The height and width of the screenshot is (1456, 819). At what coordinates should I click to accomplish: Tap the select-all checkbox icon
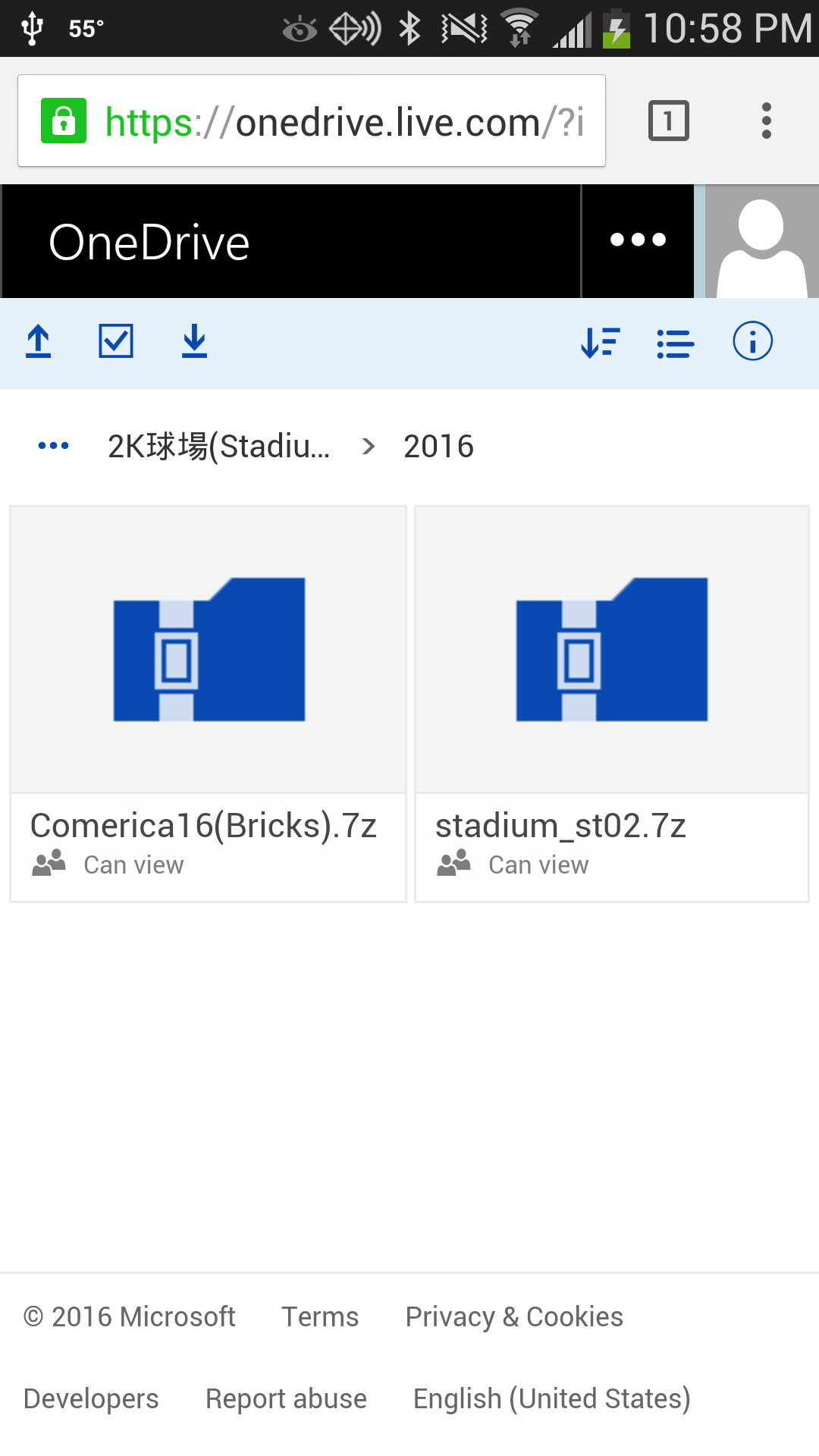click(116, 341)
